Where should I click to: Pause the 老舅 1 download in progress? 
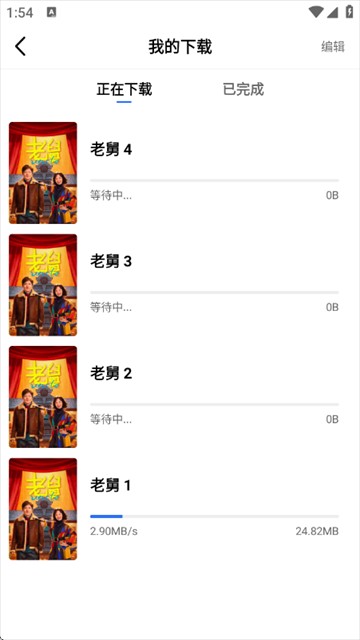point(180,509)
